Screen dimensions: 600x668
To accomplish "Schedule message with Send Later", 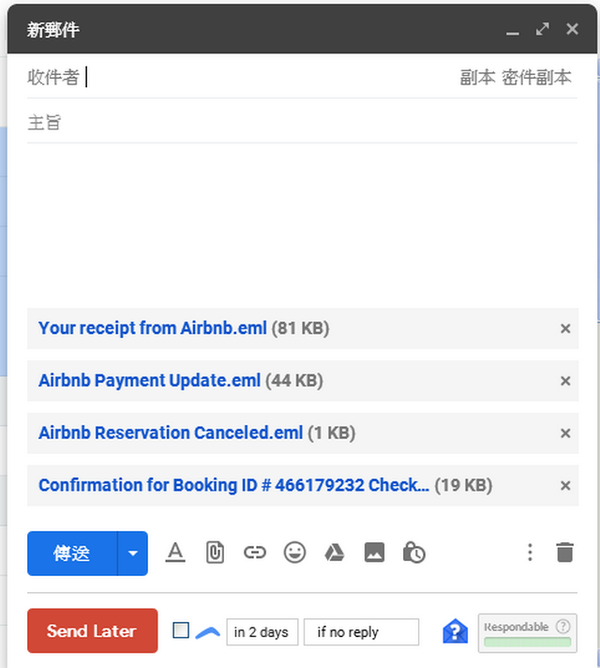I will [92, 631].
